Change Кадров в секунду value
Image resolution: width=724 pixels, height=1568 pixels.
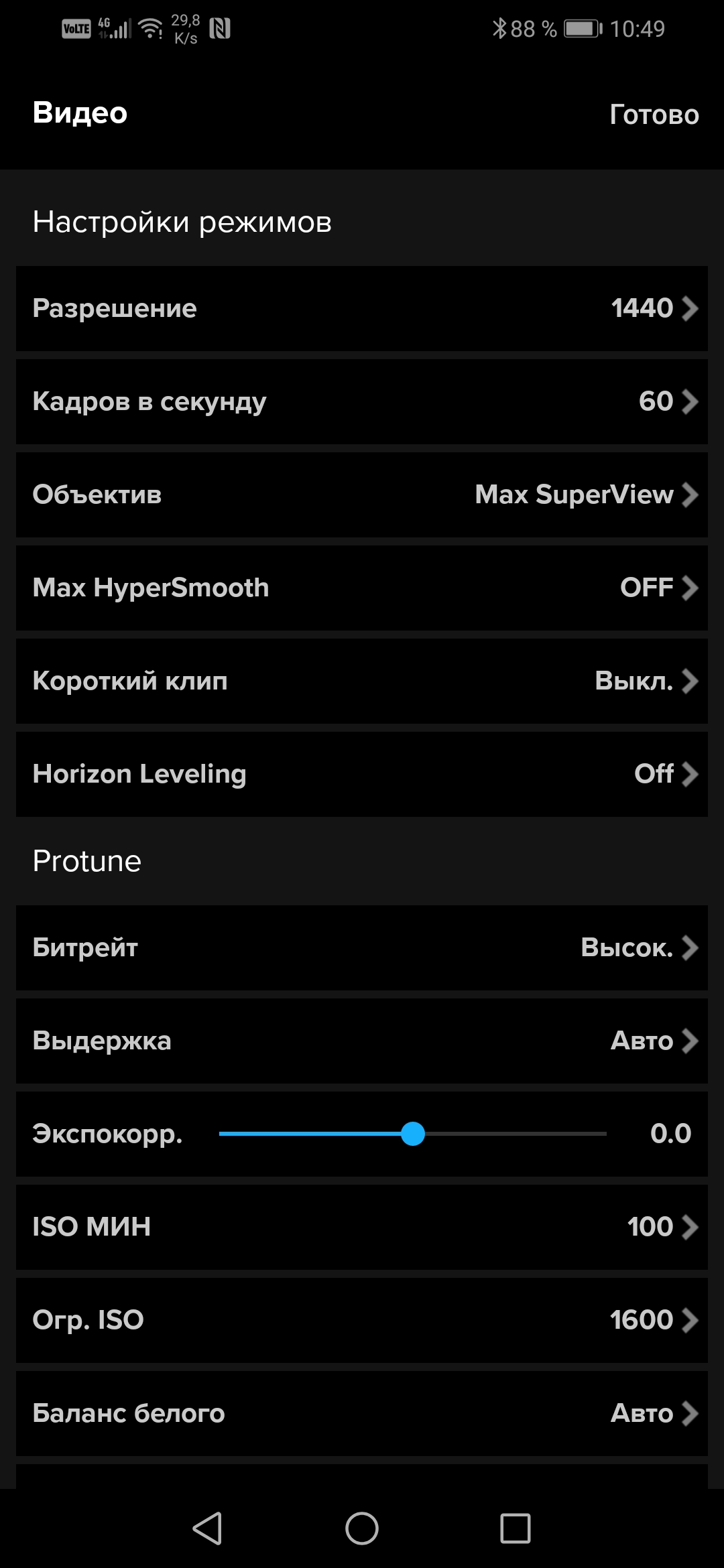pyautogui.click(x=362, y=401)
